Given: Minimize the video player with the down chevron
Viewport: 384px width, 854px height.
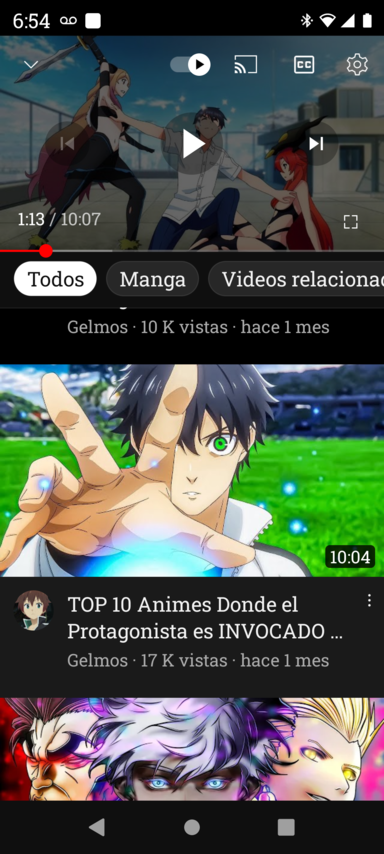Looking at the screenshot, I should [31, 65].
